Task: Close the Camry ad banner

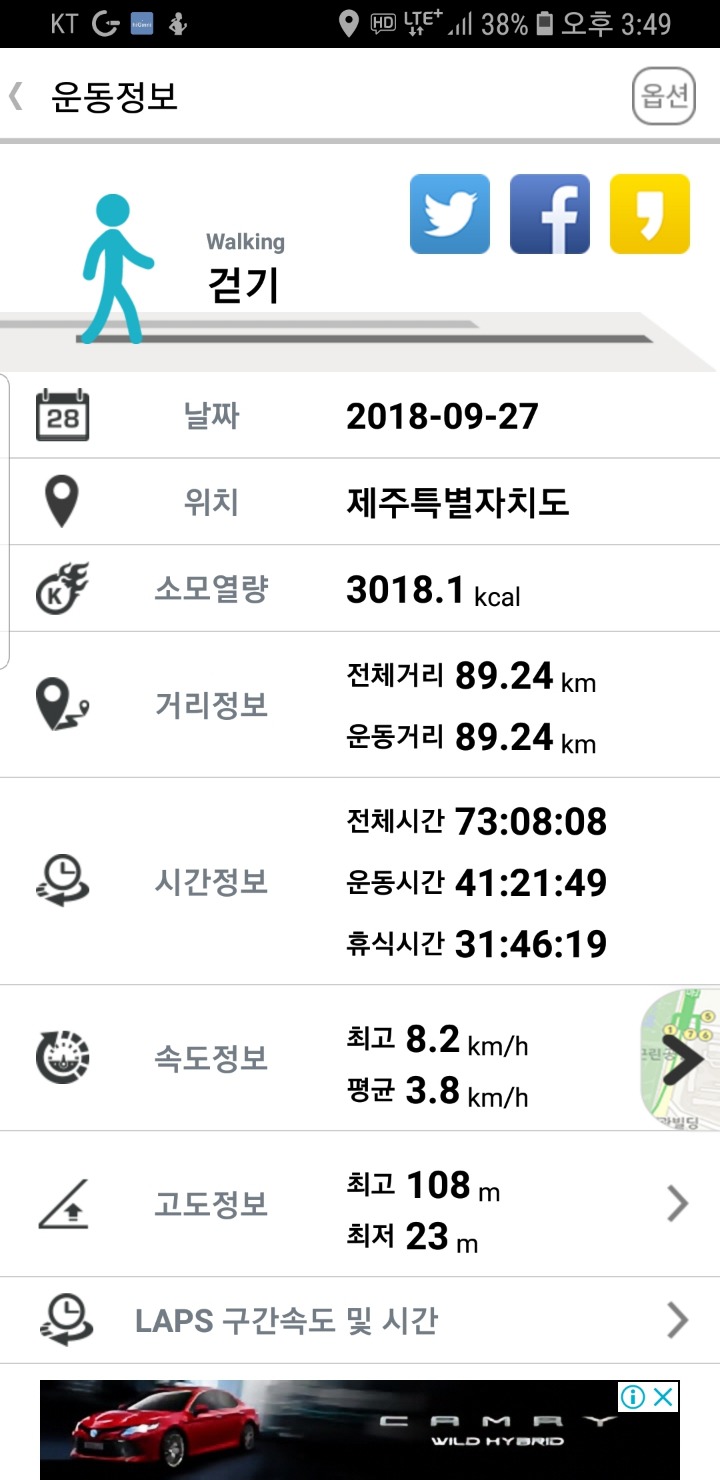Action: (664, 1397)
